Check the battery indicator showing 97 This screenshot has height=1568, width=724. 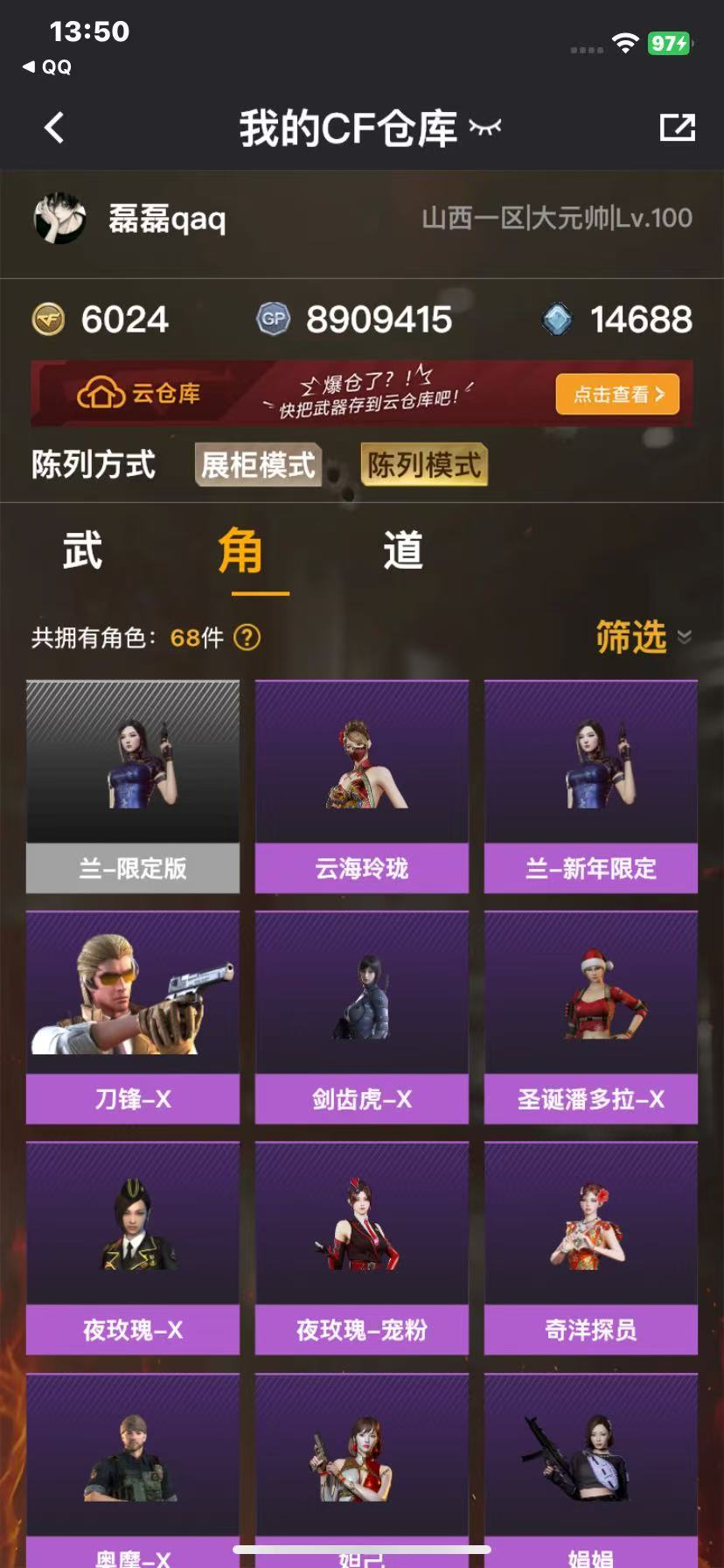click(670, 41)
